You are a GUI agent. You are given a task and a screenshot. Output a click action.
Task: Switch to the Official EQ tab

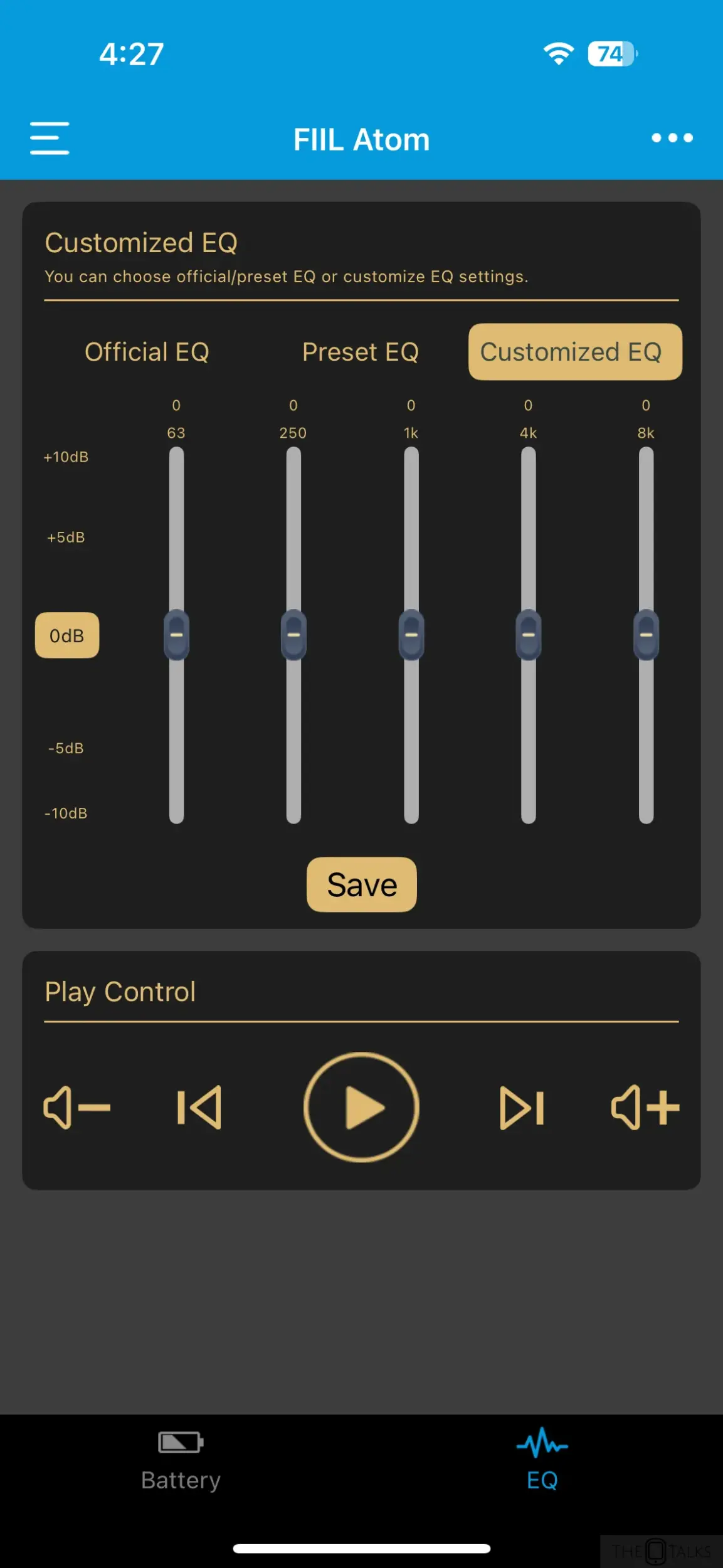147,352
